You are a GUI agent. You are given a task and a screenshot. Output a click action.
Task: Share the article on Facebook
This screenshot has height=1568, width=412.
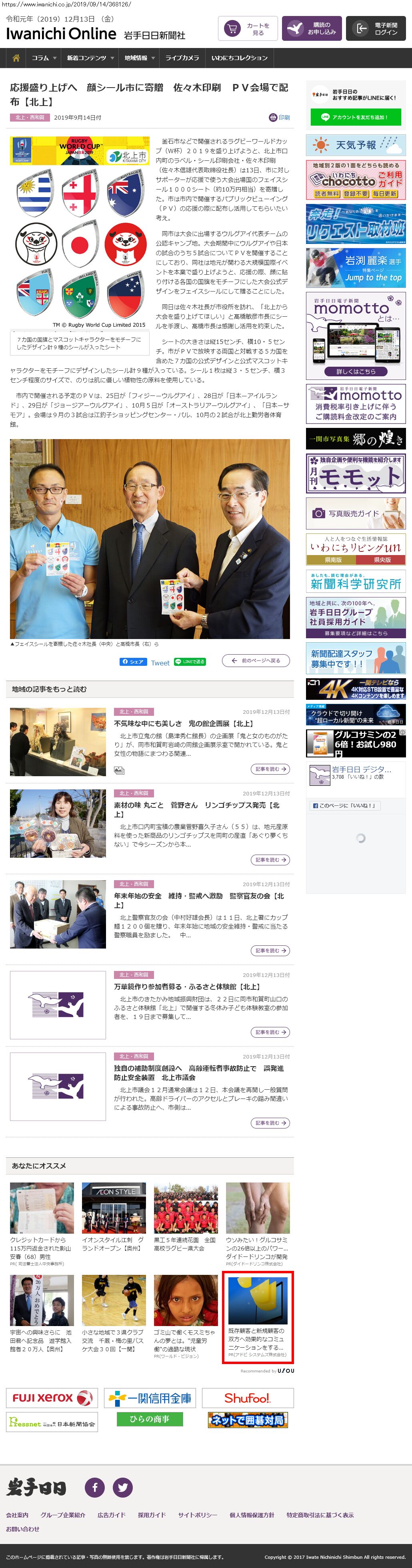tap(133, 662)
